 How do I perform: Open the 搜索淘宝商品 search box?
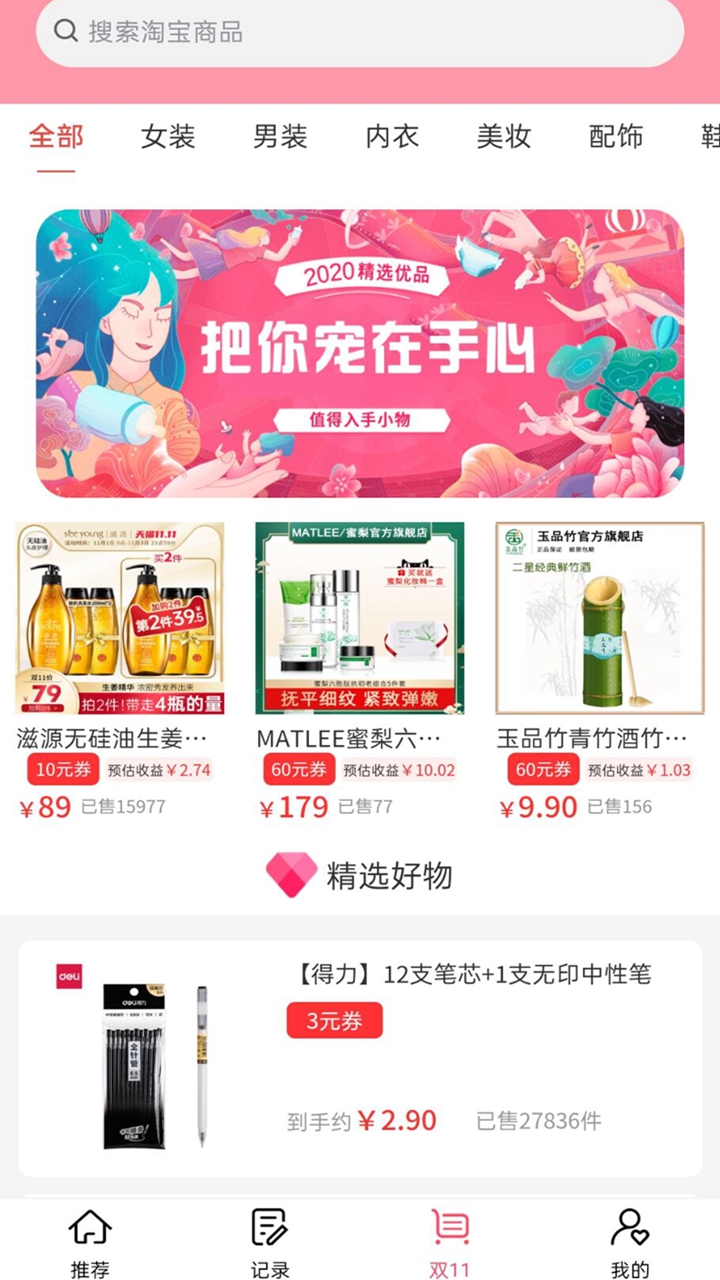pyautogui.click(x=360, y=31)
